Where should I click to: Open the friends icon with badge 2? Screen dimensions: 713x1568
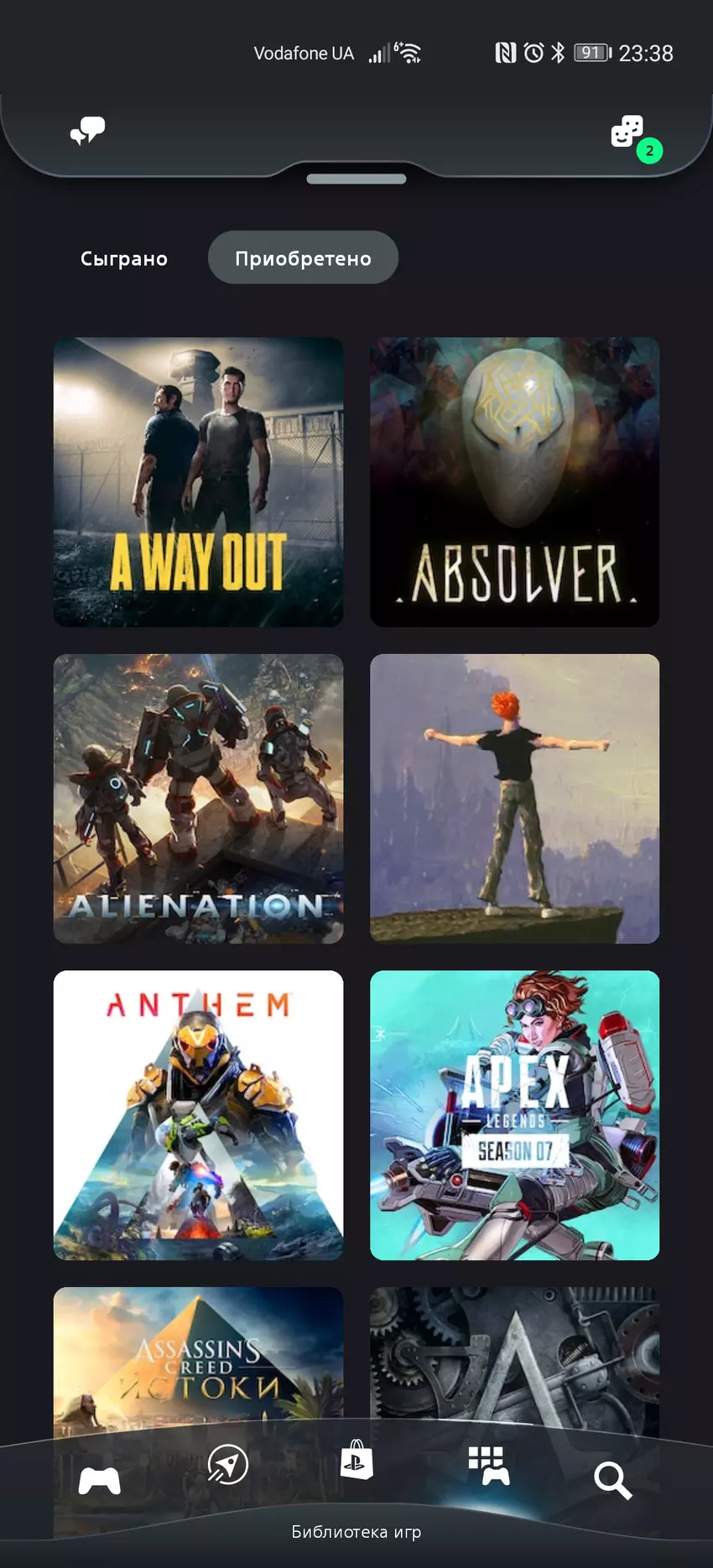(x=628, y=132)
